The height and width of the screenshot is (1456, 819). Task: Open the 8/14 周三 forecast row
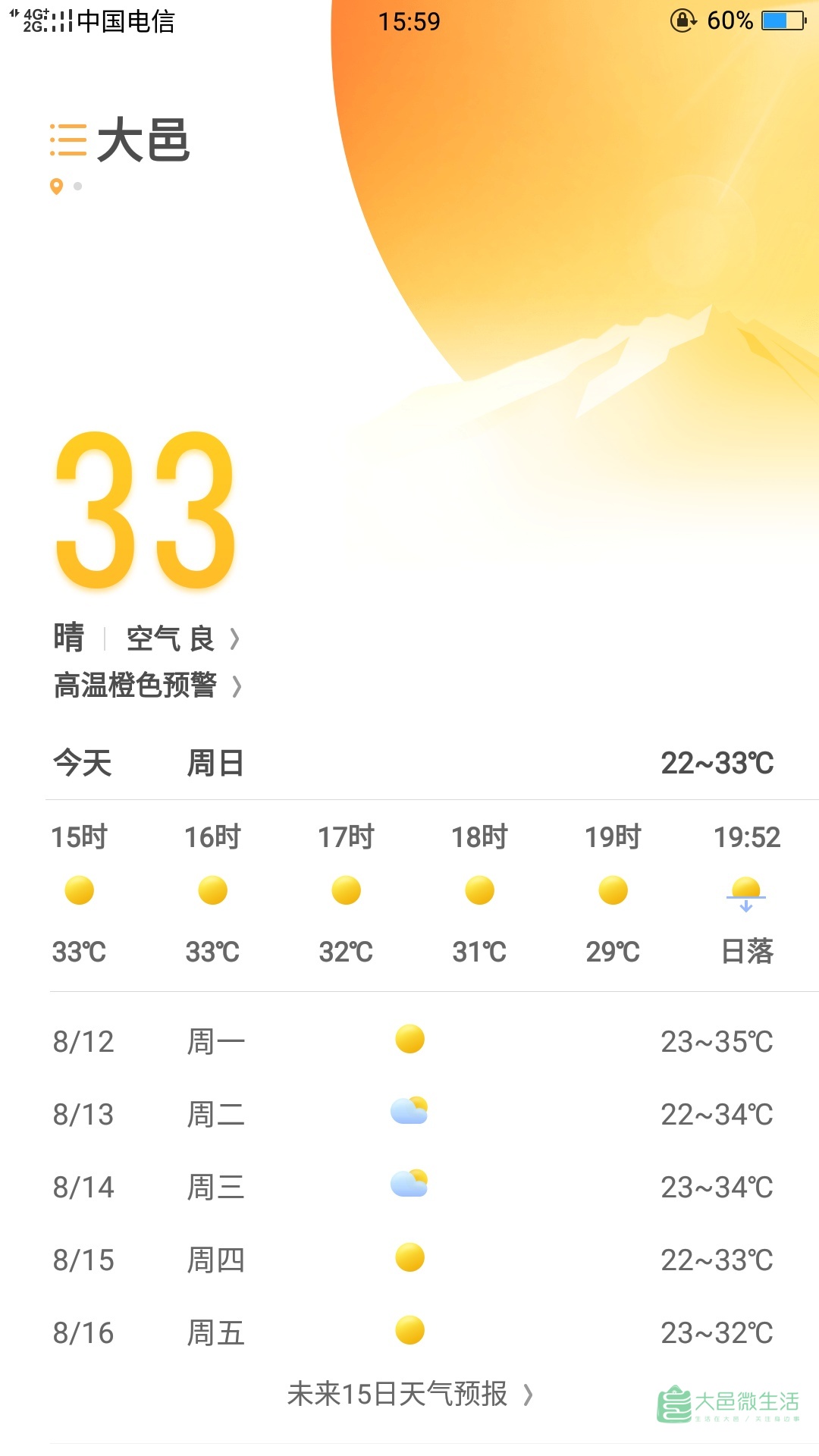409,1187
